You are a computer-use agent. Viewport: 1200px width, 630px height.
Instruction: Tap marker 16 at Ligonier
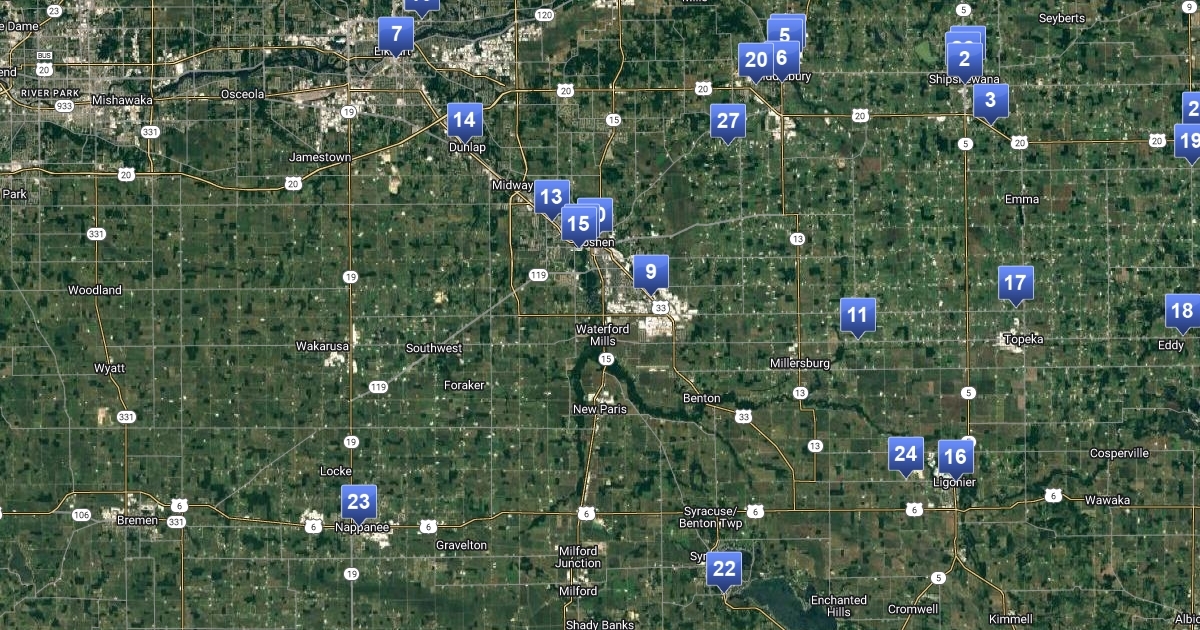[955, 457]
